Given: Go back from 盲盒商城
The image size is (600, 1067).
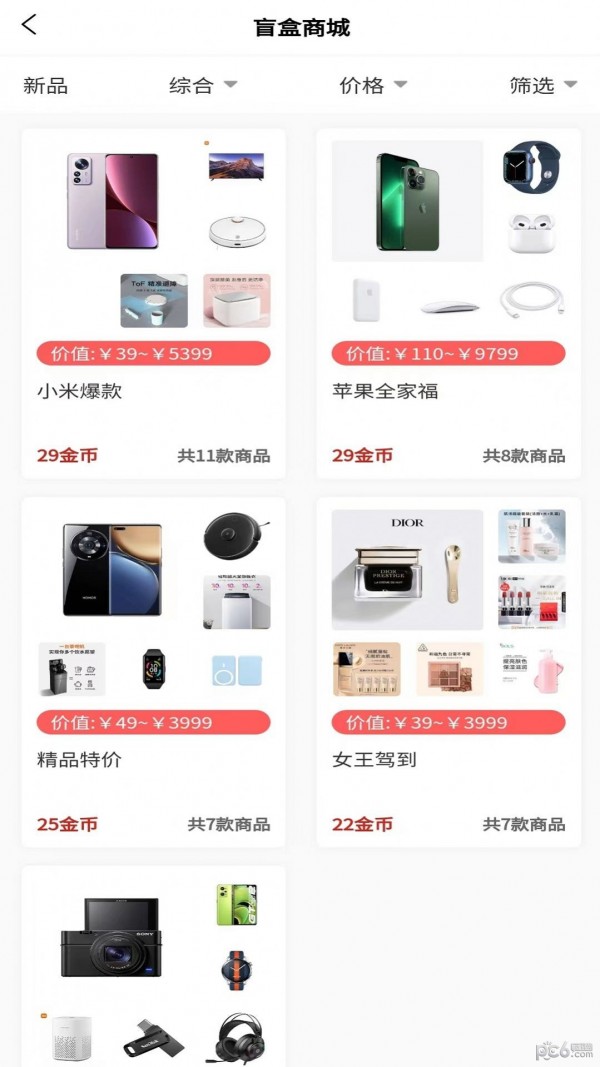Looking at the screenshot, I should (29, 25).
